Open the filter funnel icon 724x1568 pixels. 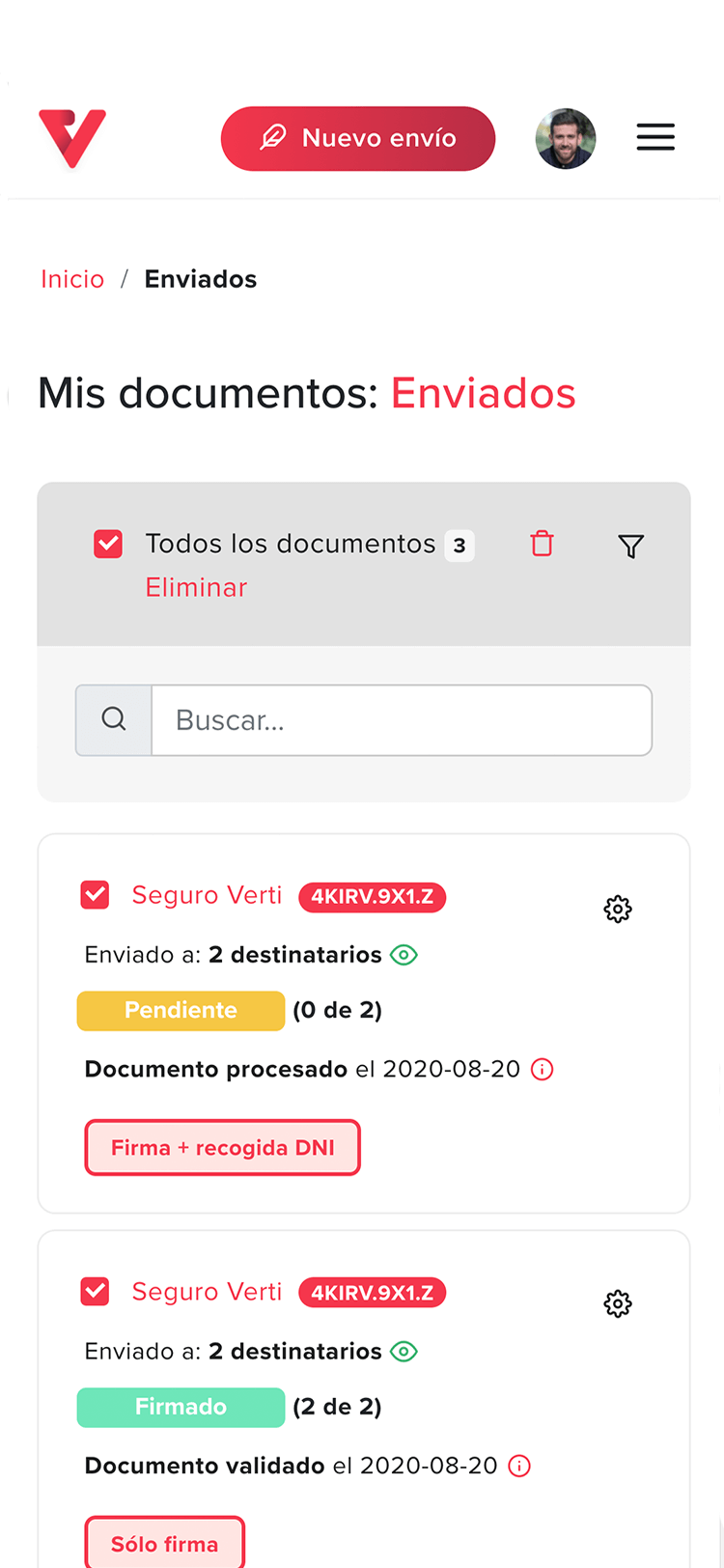tap(630, 546)
